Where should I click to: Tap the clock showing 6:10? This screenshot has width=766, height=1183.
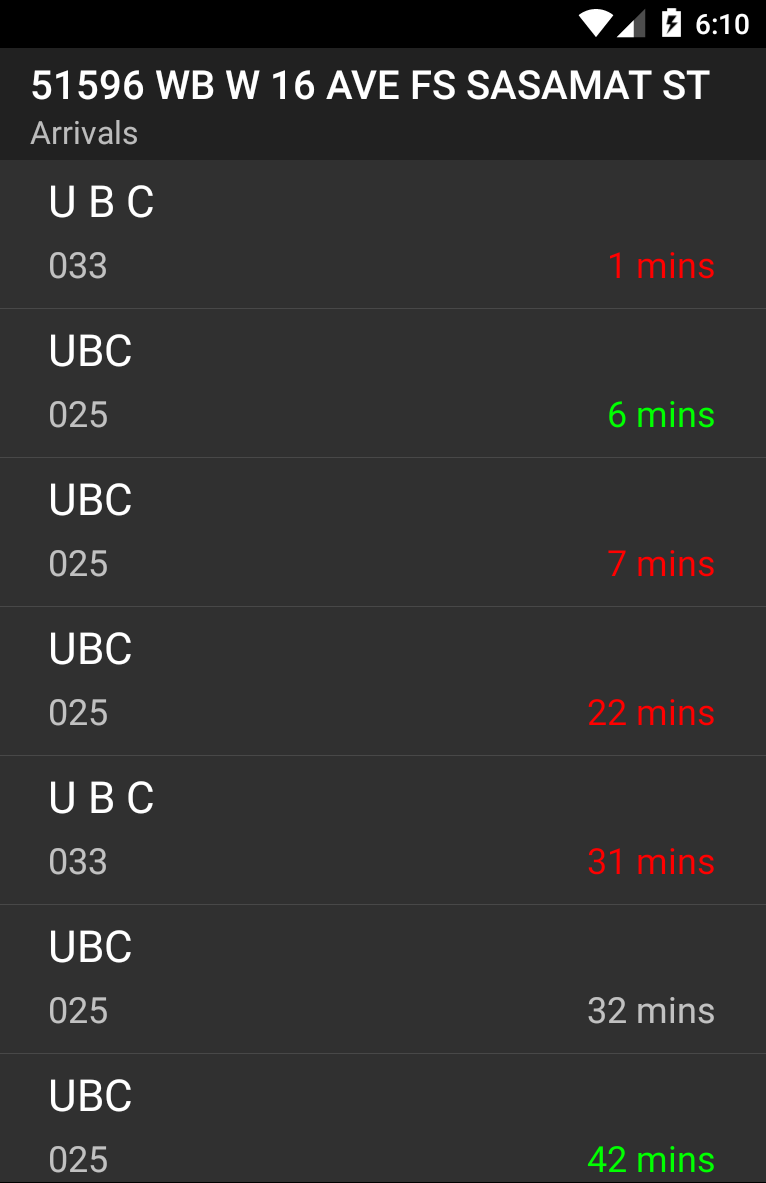click(x=722, y=23)
